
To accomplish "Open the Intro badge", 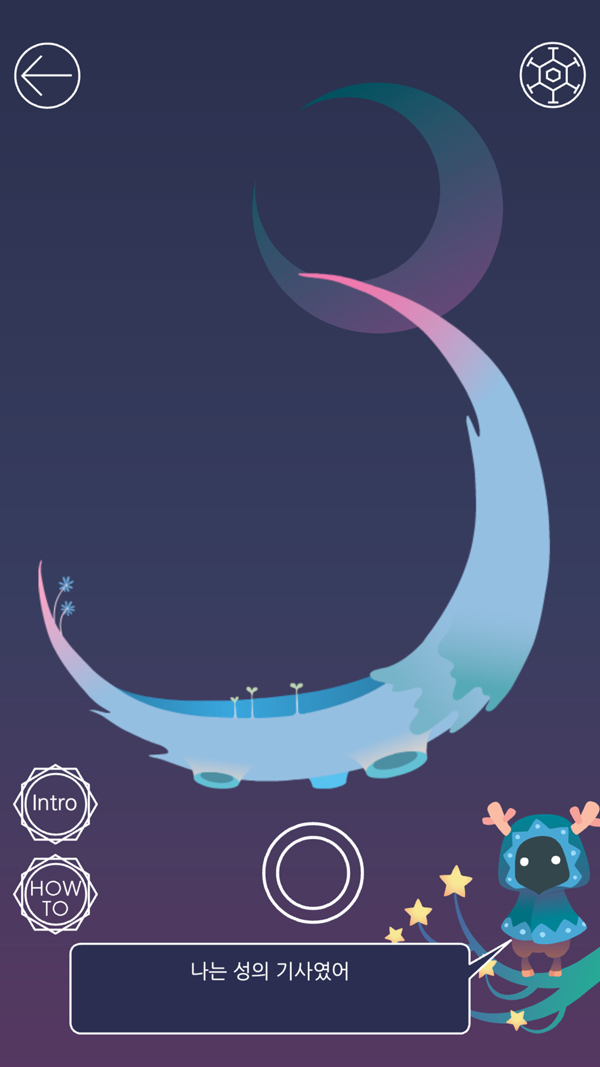I will coord(55,803).
